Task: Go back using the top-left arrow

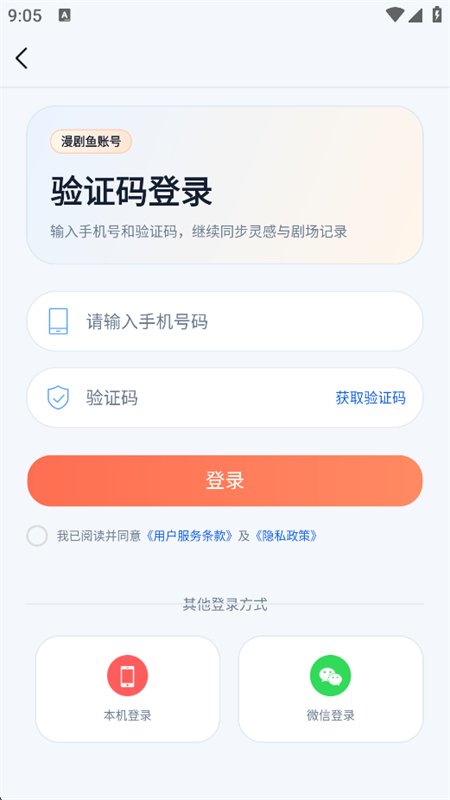Action: pyautogui.click(x=21, y=58)
